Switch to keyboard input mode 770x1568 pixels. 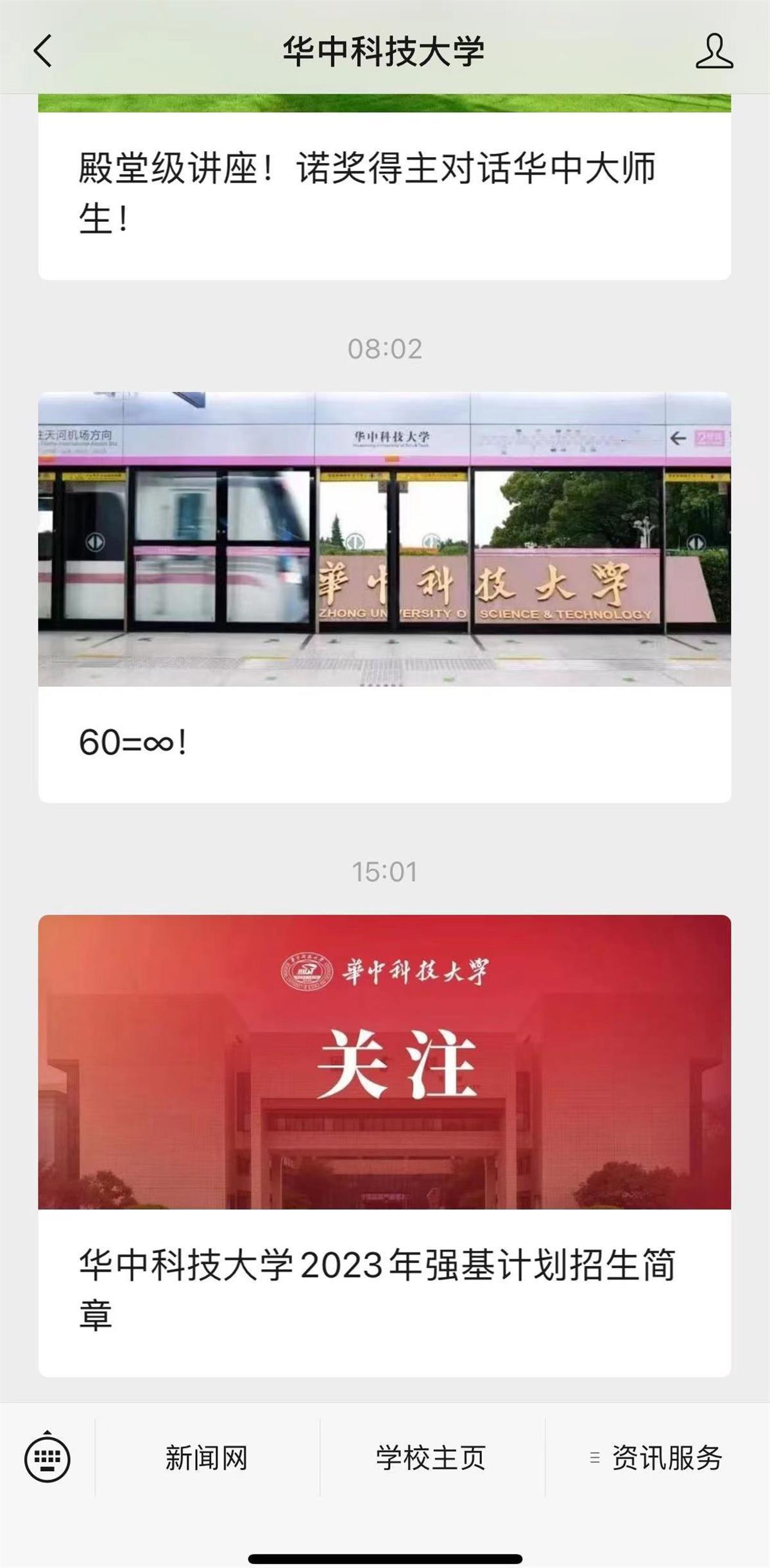coord(47,1459)
